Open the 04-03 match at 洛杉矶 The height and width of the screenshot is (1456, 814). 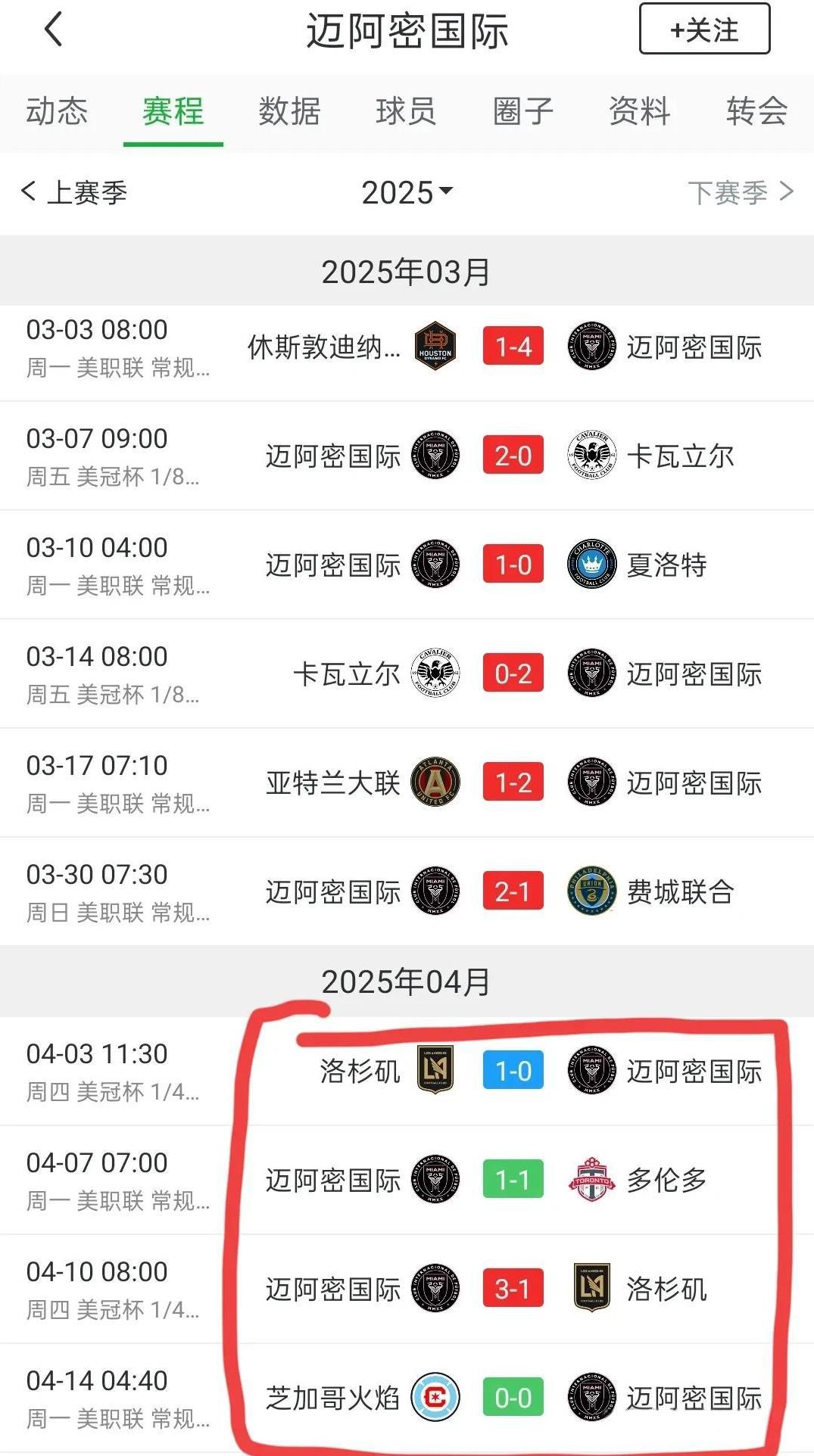point(407,1072)
